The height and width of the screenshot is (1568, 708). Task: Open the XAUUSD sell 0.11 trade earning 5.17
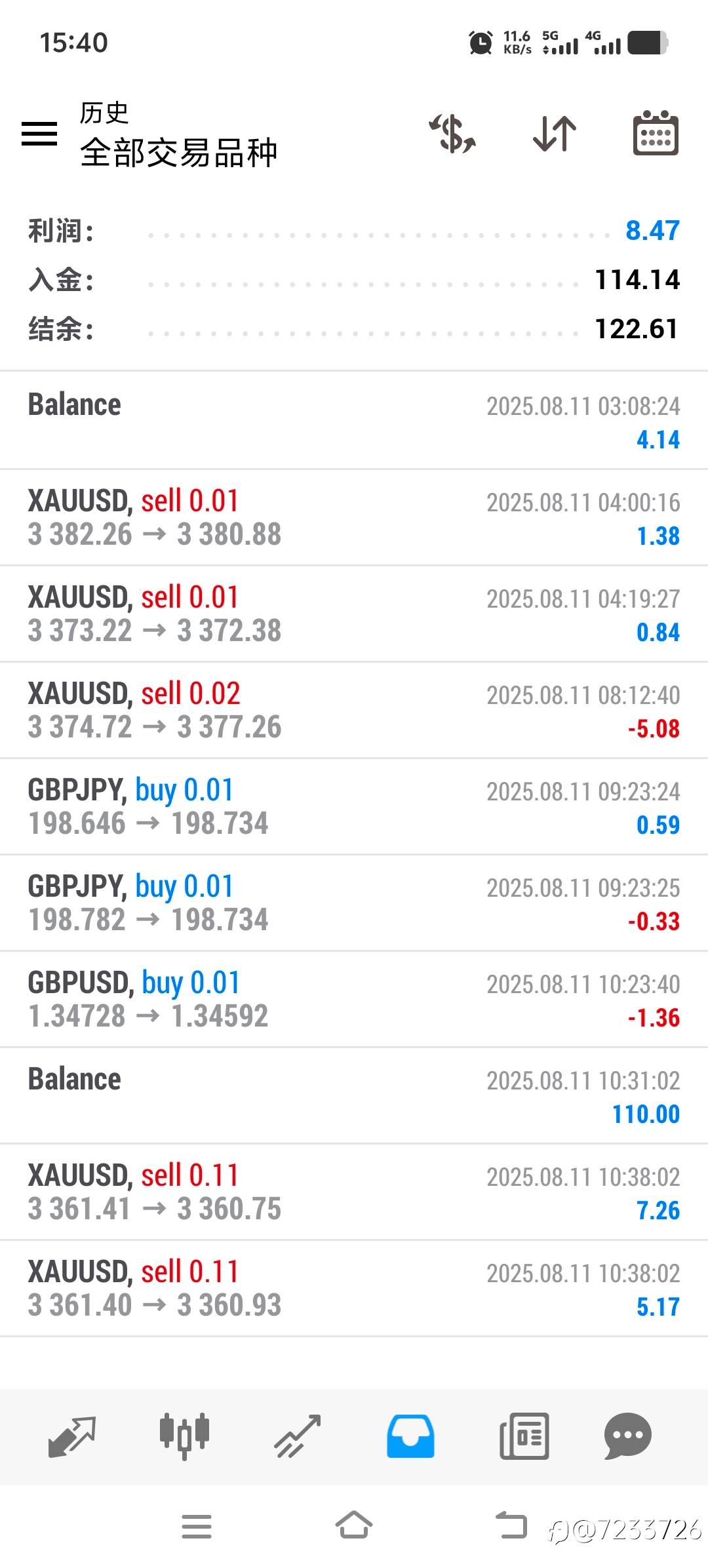[354, 1288]
